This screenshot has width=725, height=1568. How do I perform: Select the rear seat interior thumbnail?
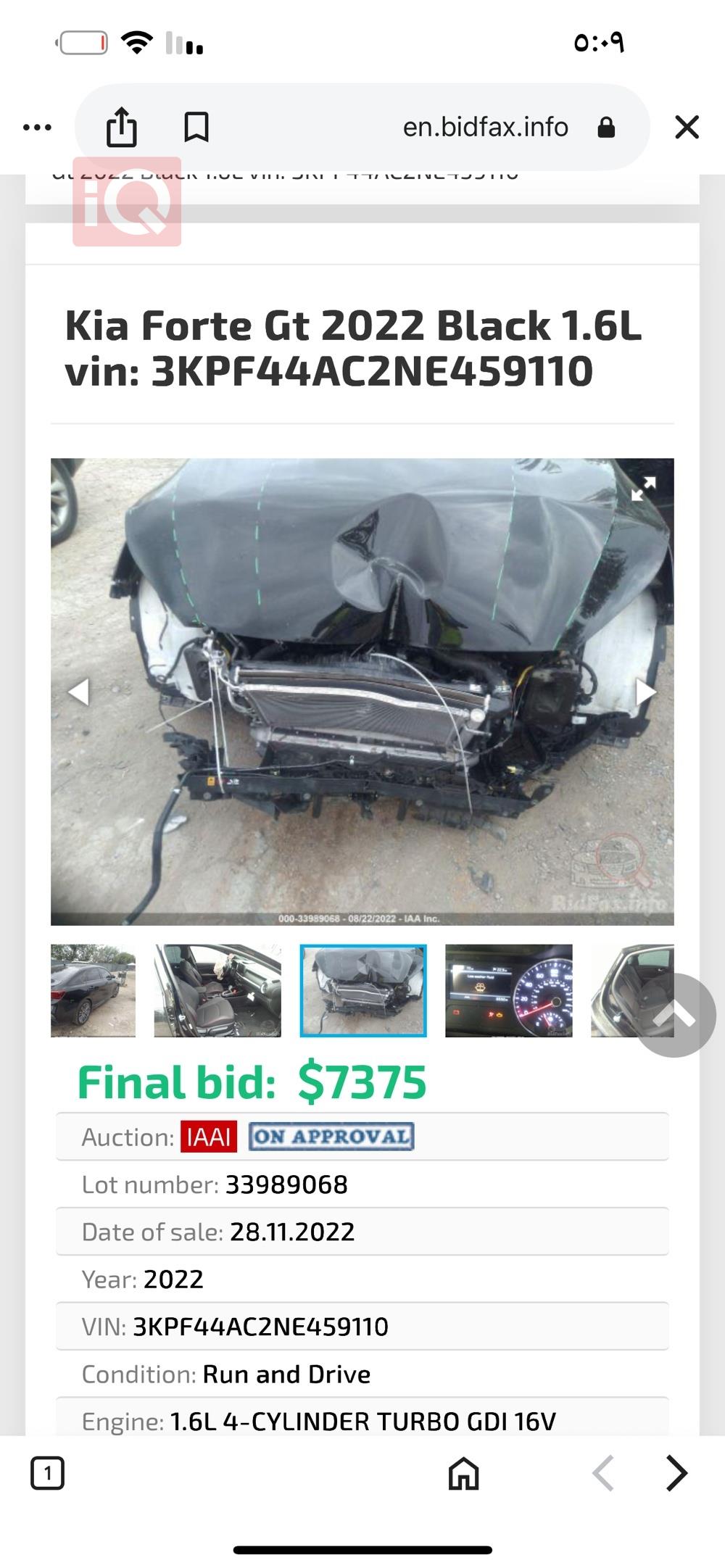[616, 990]
